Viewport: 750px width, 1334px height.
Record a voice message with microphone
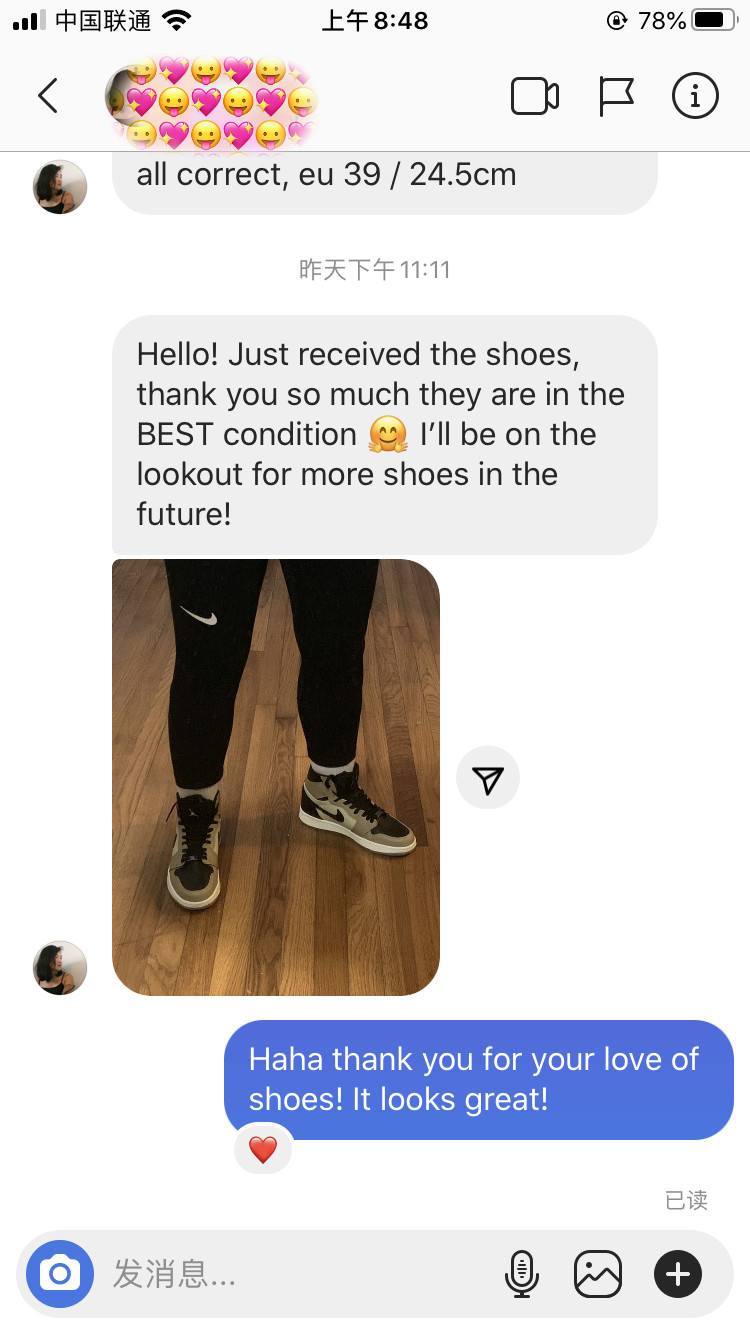pyautogui.click(x=521, y=1273)
